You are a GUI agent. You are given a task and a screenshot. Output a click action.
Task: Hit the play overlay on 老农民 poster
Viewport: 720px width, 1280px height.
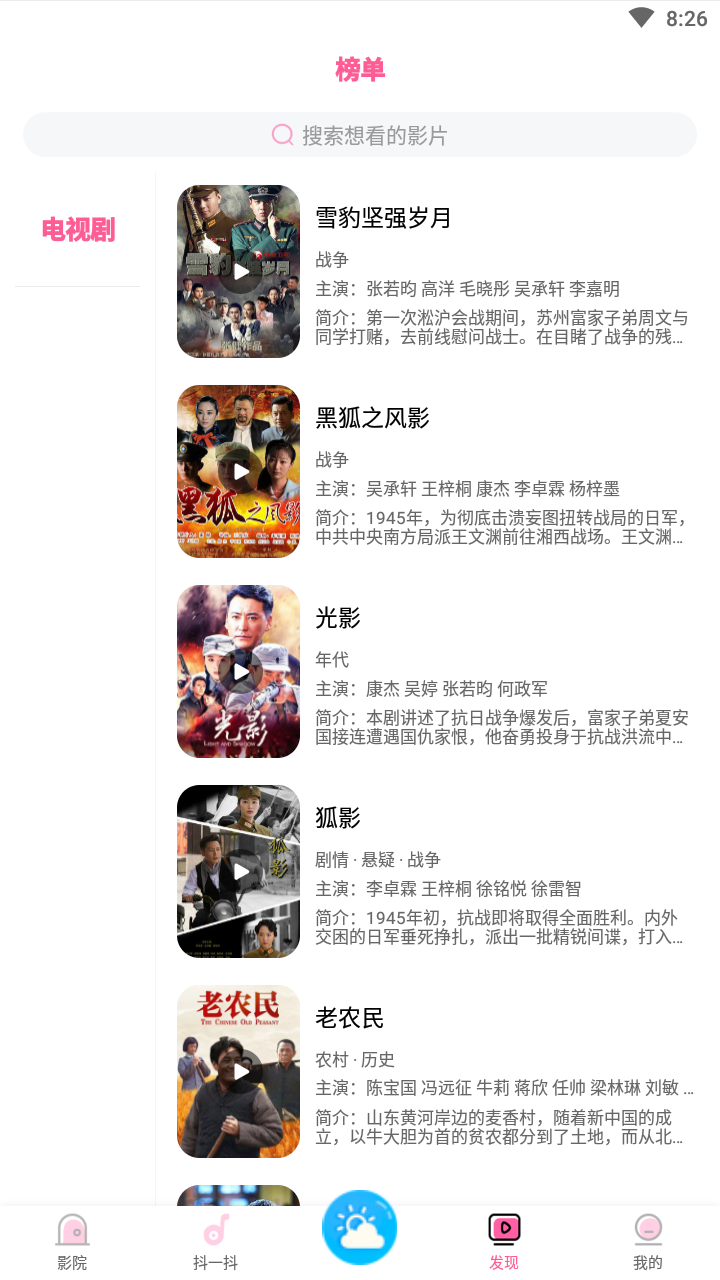pyautogui.click(x=238, y=1071)
